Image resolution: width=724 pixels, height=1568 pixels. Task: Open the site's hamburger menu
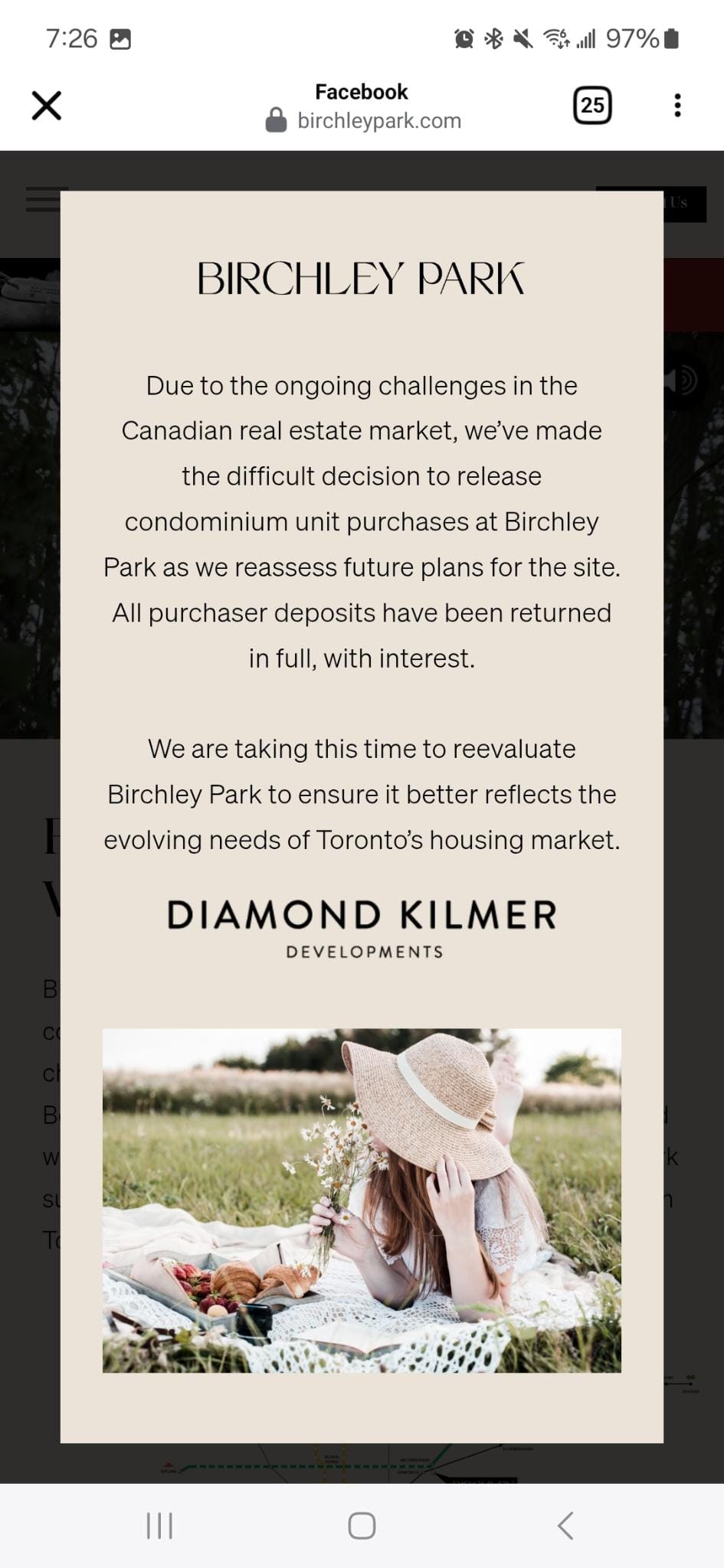44,199
